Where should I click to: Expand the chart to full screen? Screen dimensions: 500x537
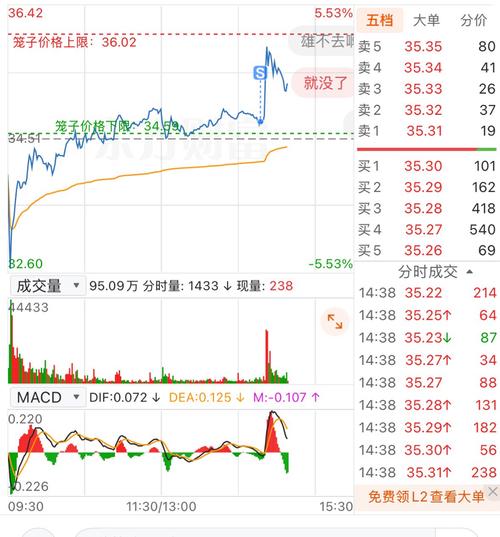click(335, 322)
